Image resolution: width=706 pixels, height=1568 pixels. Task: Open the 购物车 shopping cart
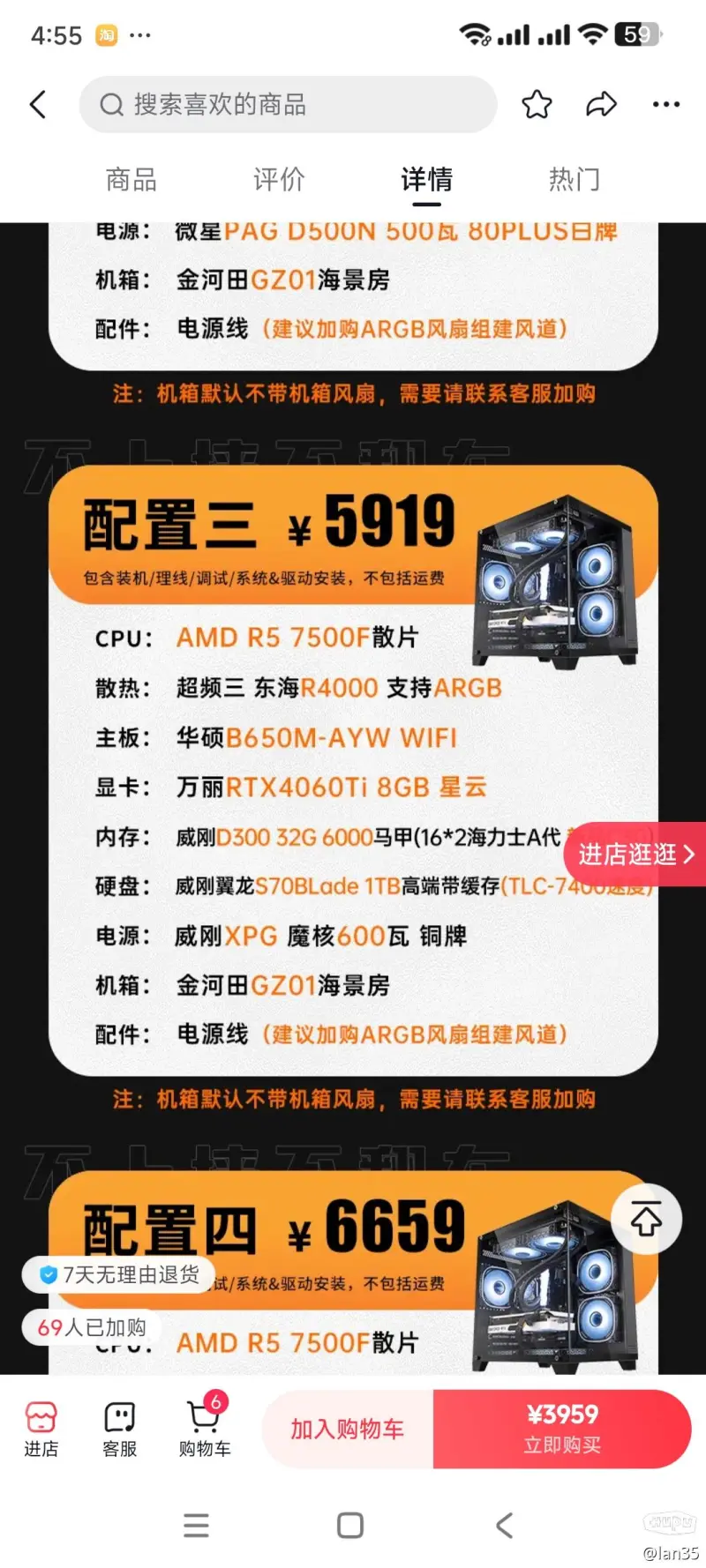coord(205,1430)
